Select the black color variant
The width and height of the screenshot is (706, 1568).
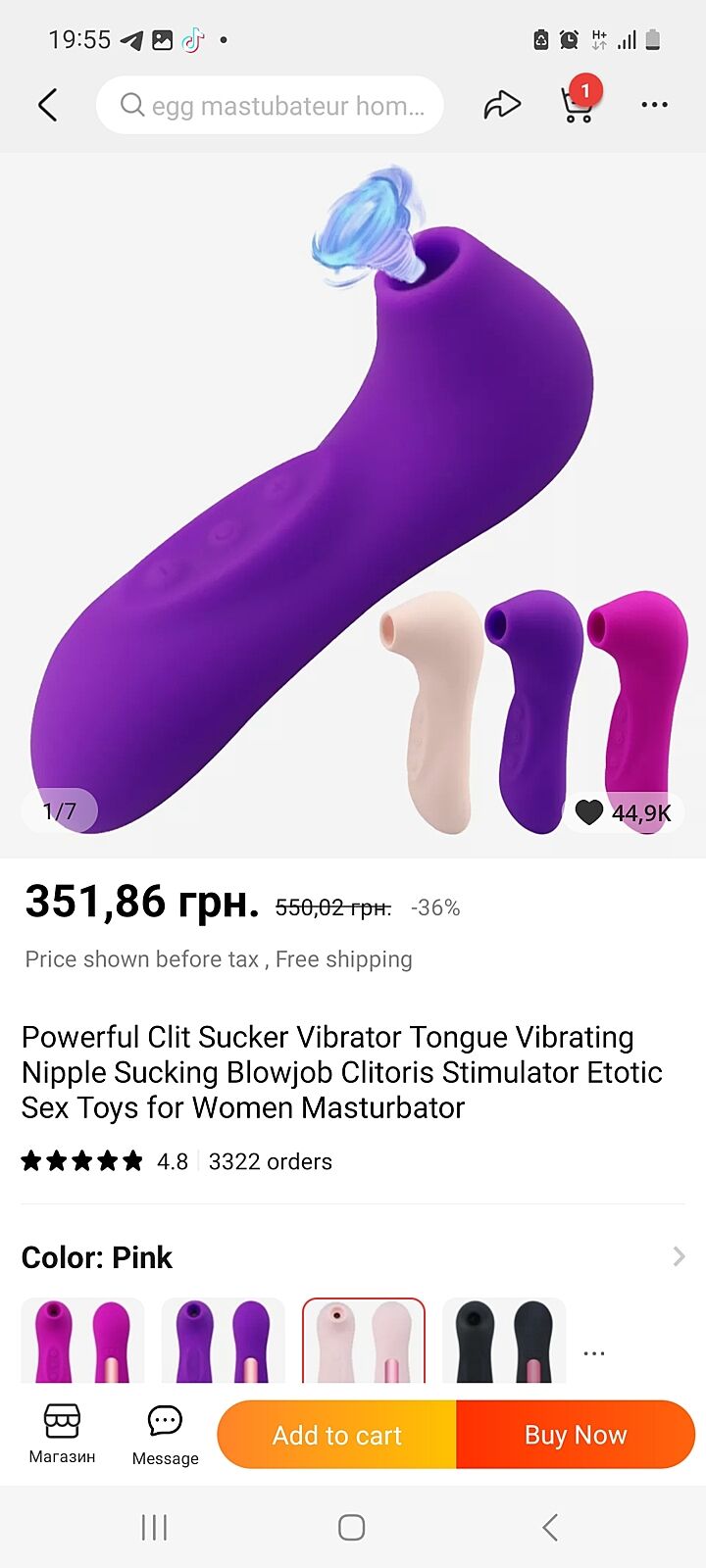(x=504, y=1341)
